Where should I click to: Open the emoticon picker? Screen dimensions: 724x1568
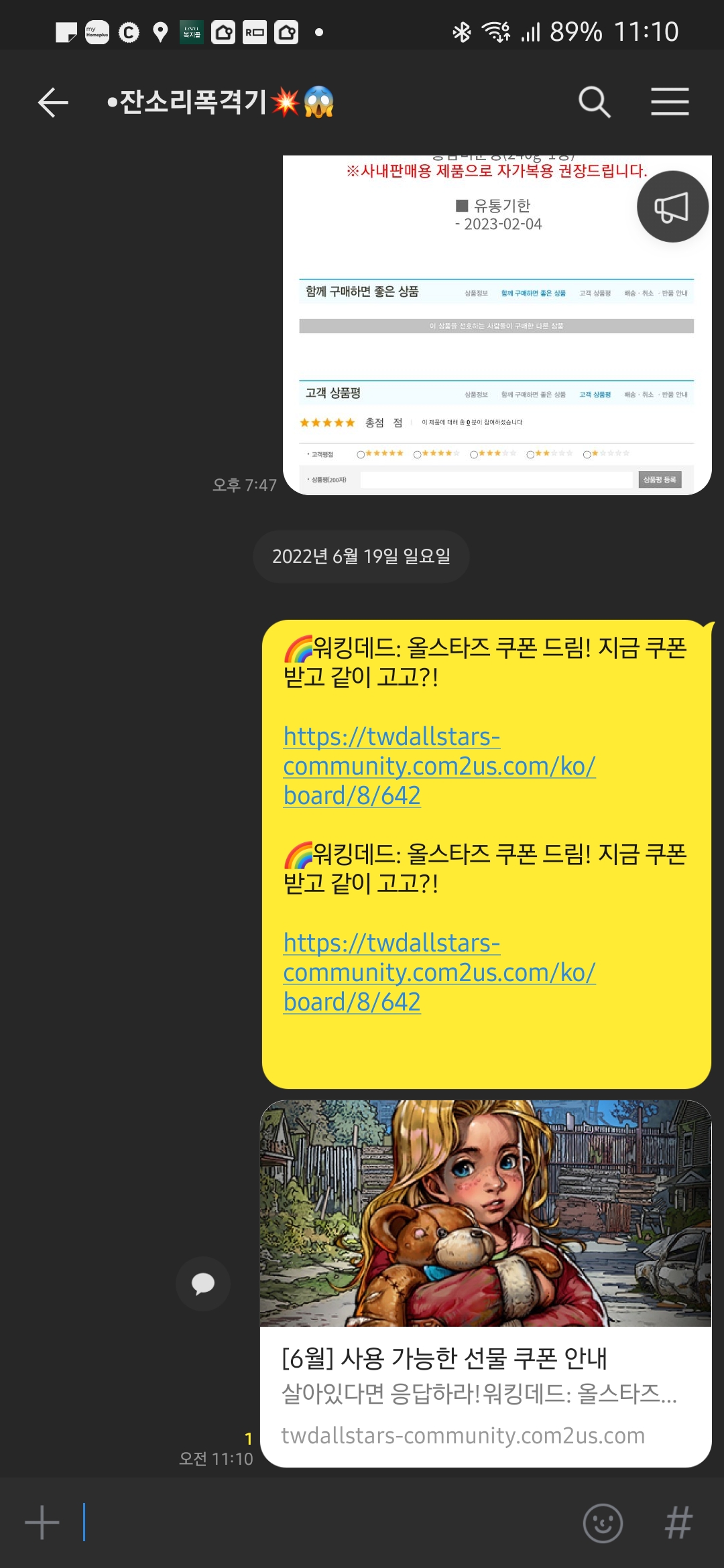(x=603, y=1522)
